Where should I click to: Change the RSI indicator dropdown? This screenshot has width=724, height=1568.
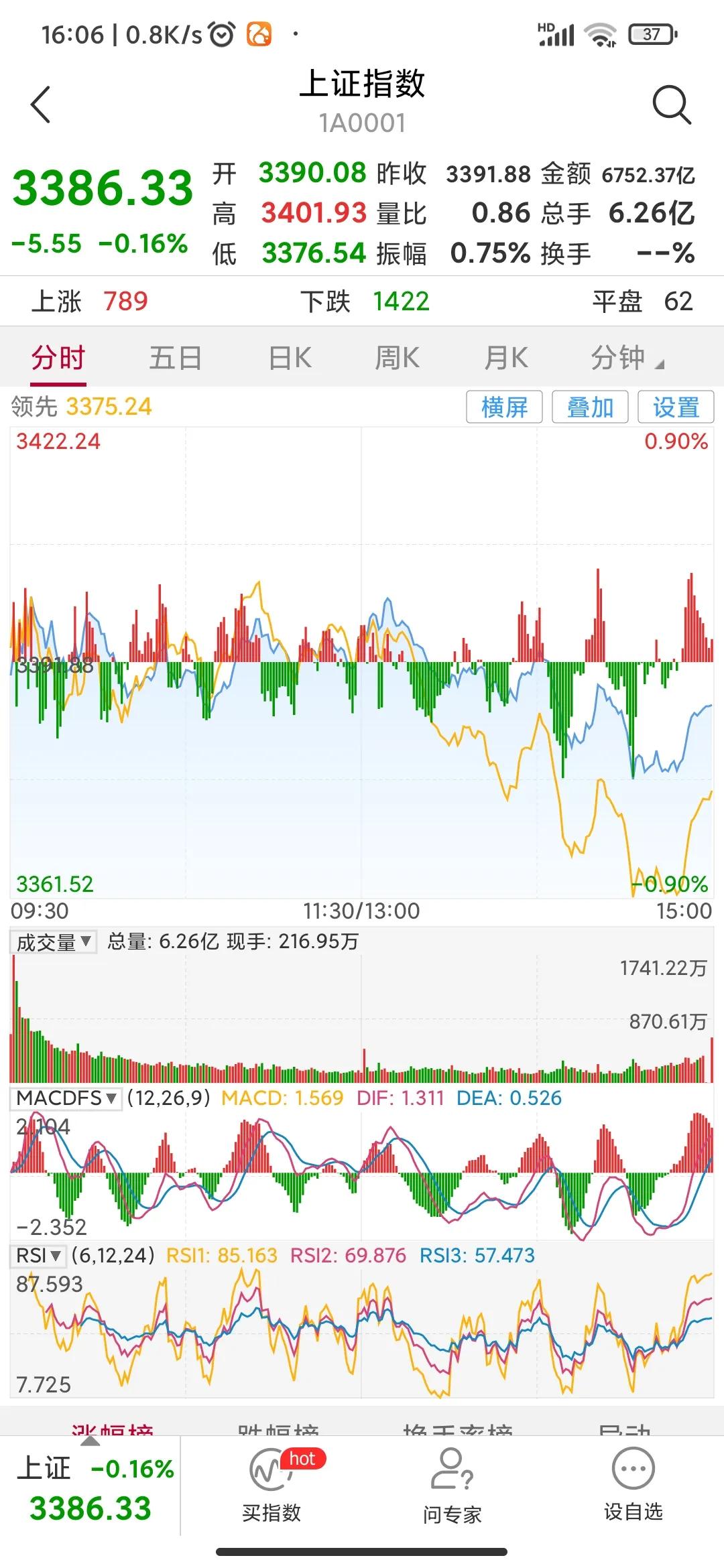point(39,1256)
